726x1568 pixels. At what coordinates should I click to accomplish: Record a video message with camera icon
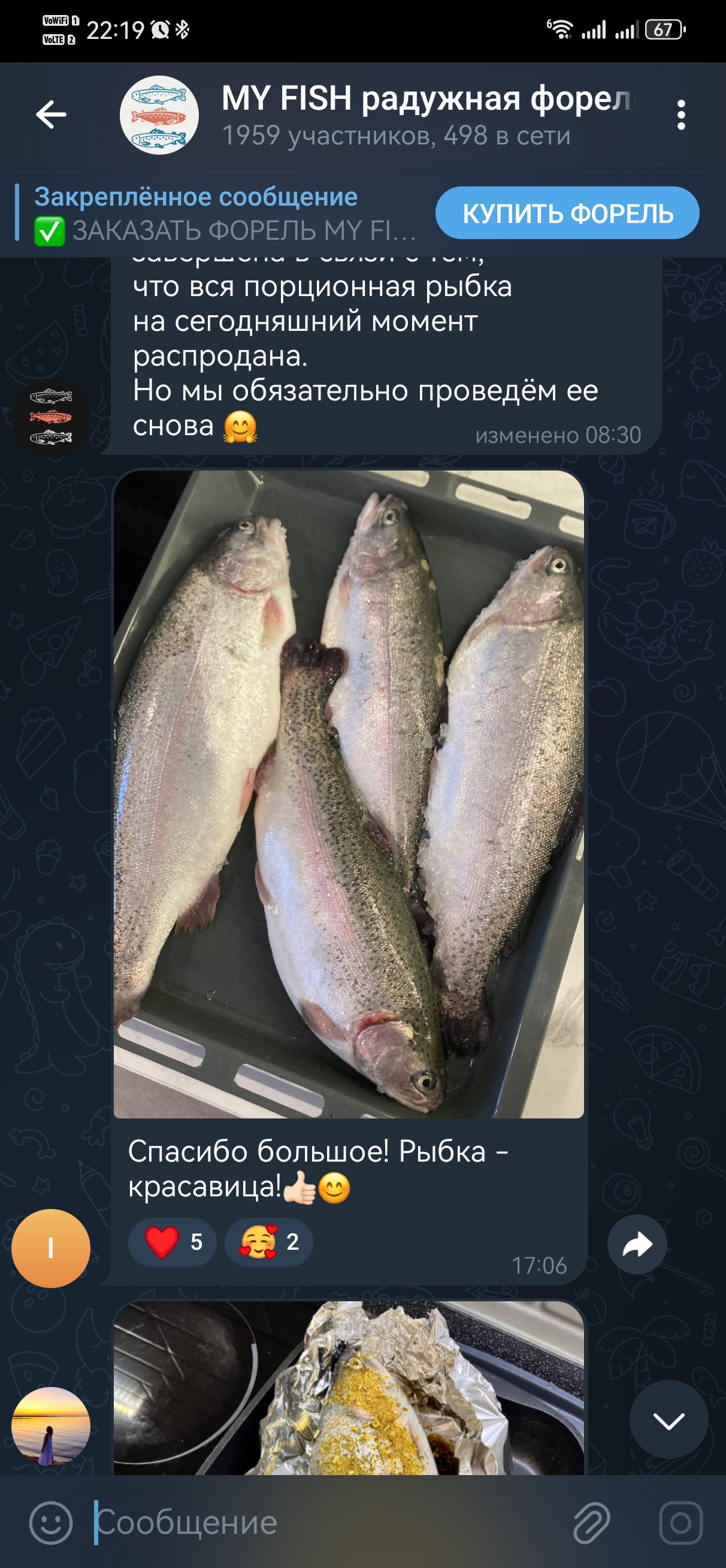click(x=680, y=1522)
